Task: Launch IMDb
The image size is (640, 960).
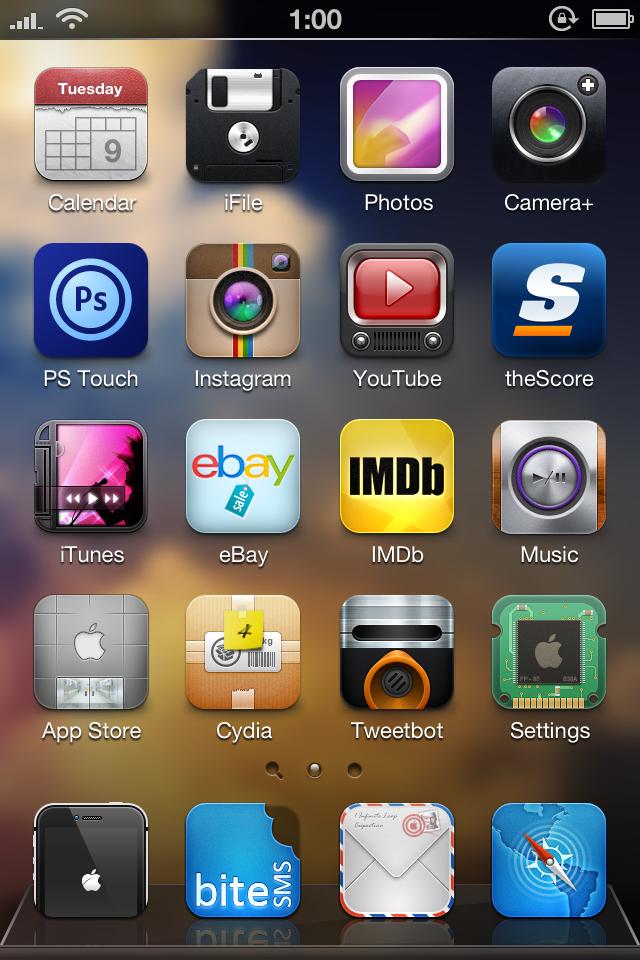Action: (397, 476)
